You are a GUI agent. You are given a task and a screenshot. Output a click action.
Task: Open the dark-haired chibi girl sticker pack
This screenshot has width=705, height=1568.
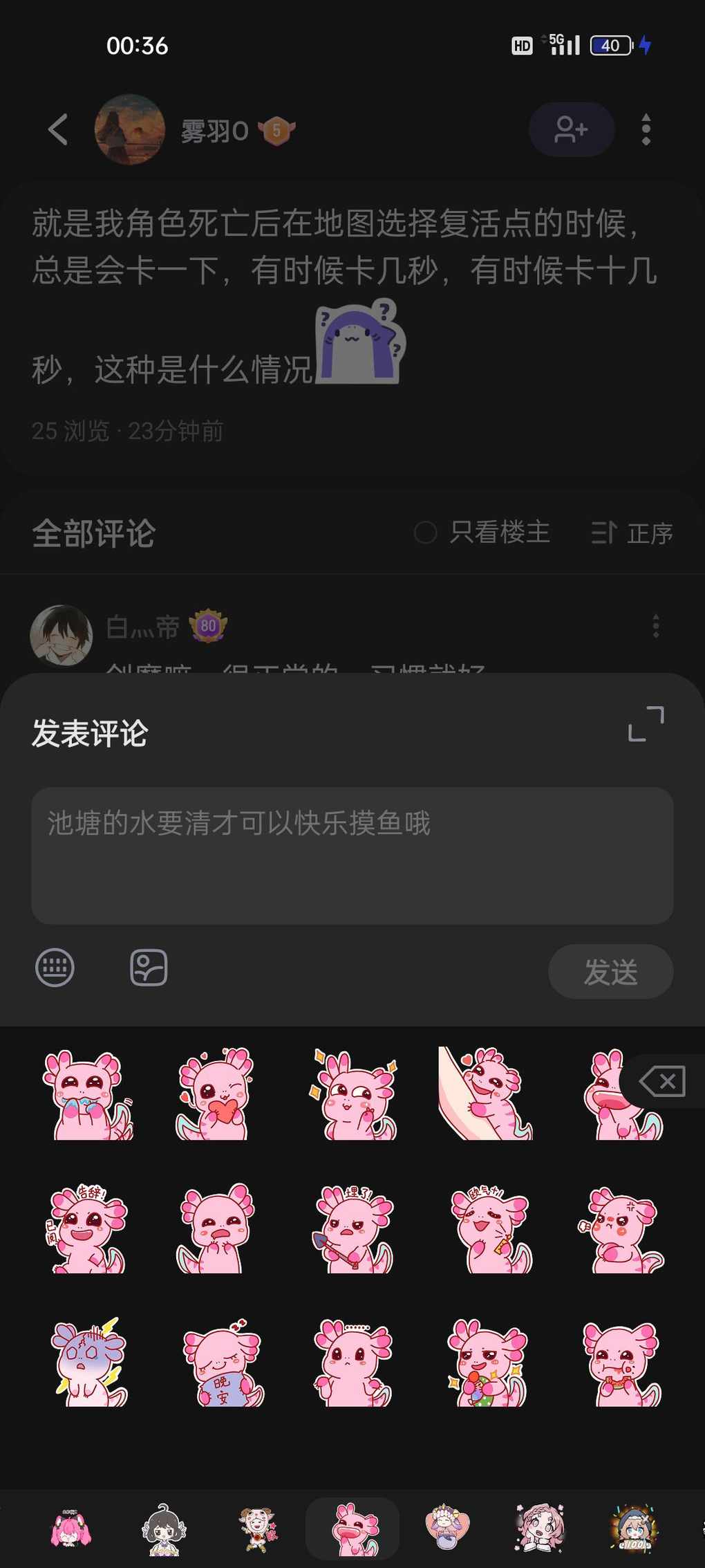coord(164,1528)
